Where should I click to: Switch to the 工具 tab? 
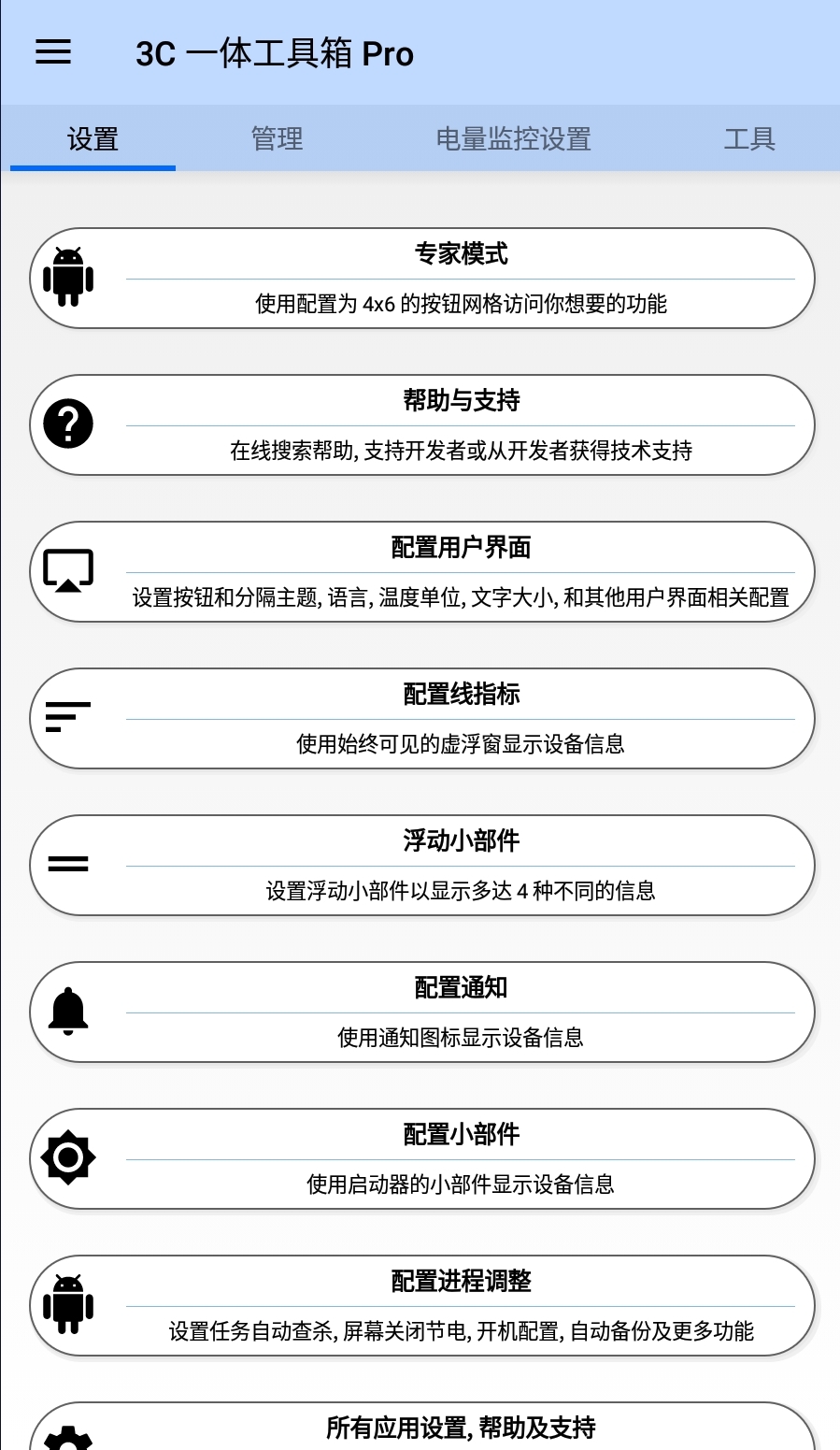point(749,139)
